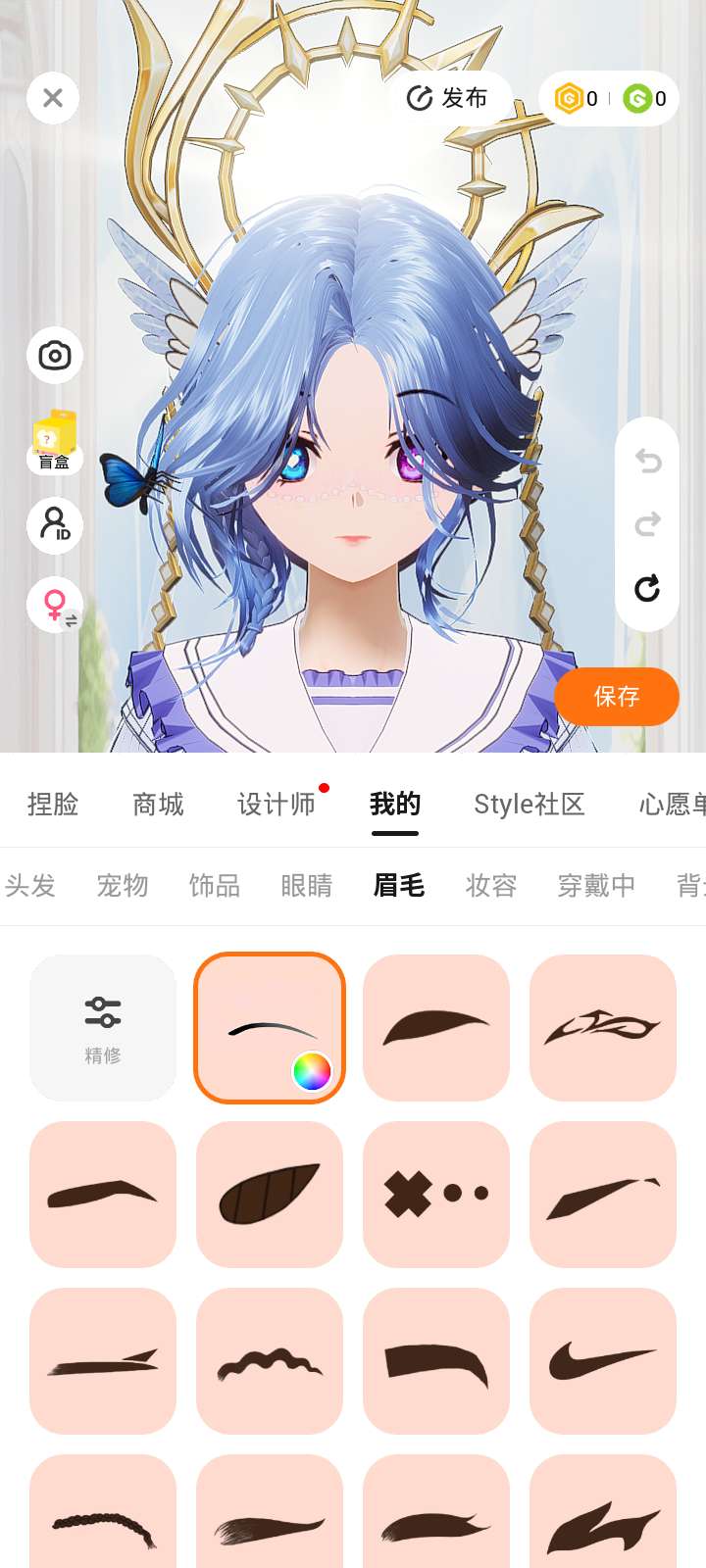Open 精修 fine-tune settings
Image resolution: width=706 pixels, height=1568 pixels.
[x=103, y=1028]
